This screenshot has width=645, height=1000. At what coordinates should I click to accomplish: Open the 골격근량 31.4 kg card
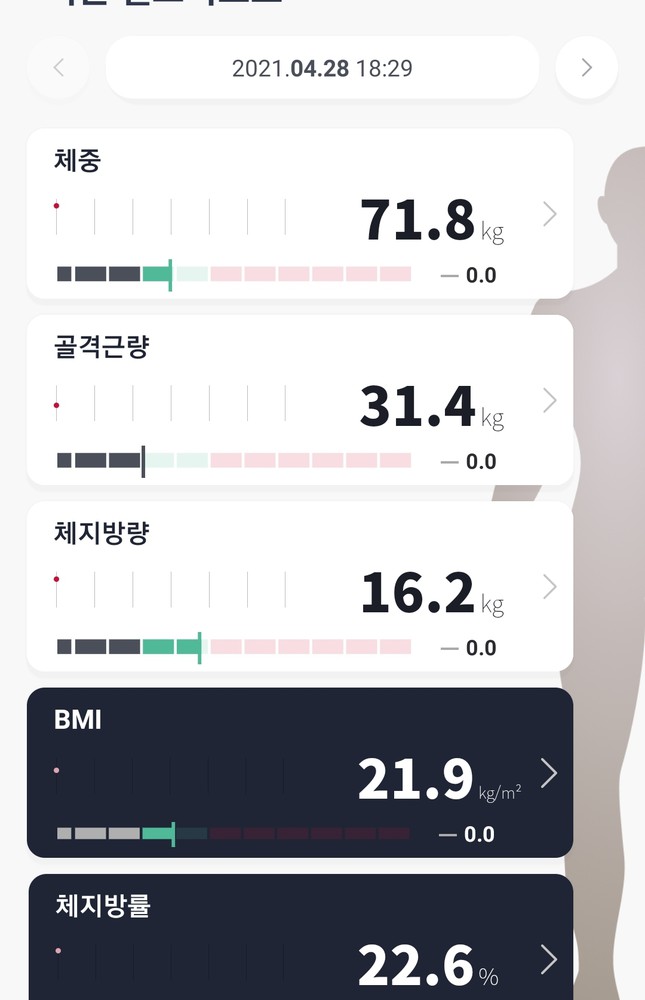(x=300, y=400)
